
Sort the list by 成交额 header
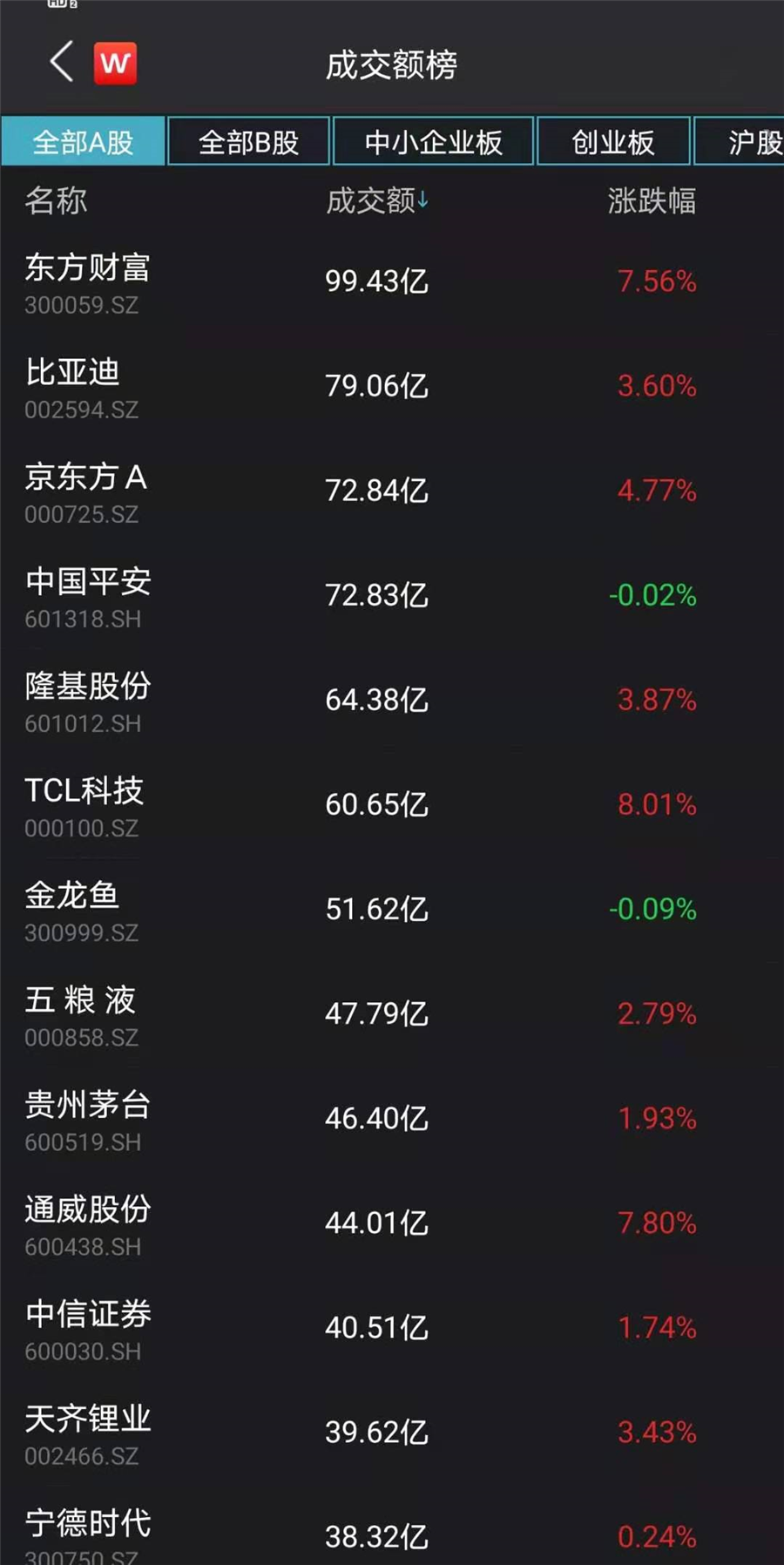[376, 201]
